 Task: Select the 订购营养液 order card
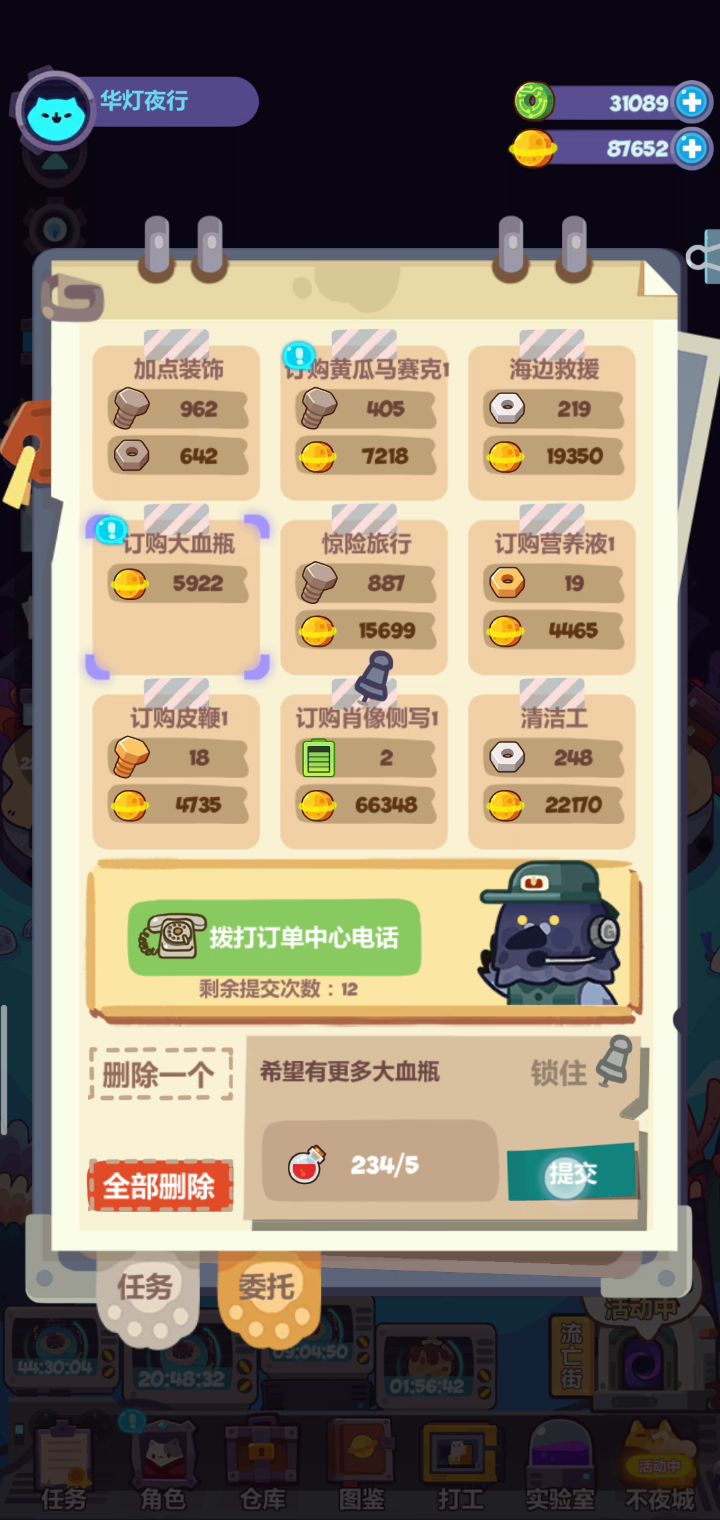click(552, 597)
